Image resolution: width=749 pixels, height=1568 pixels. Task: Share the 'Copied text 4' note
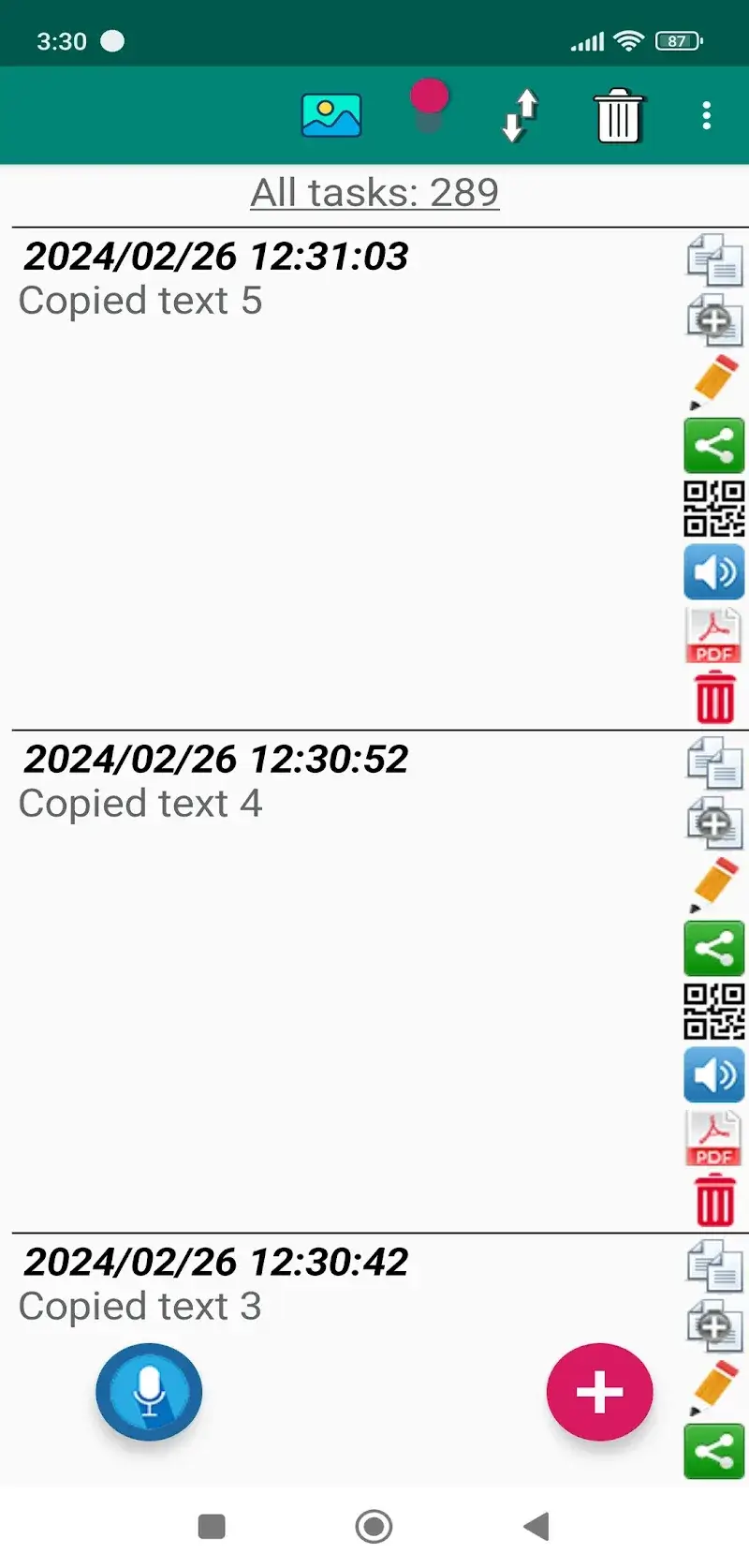tap(713, 948)
